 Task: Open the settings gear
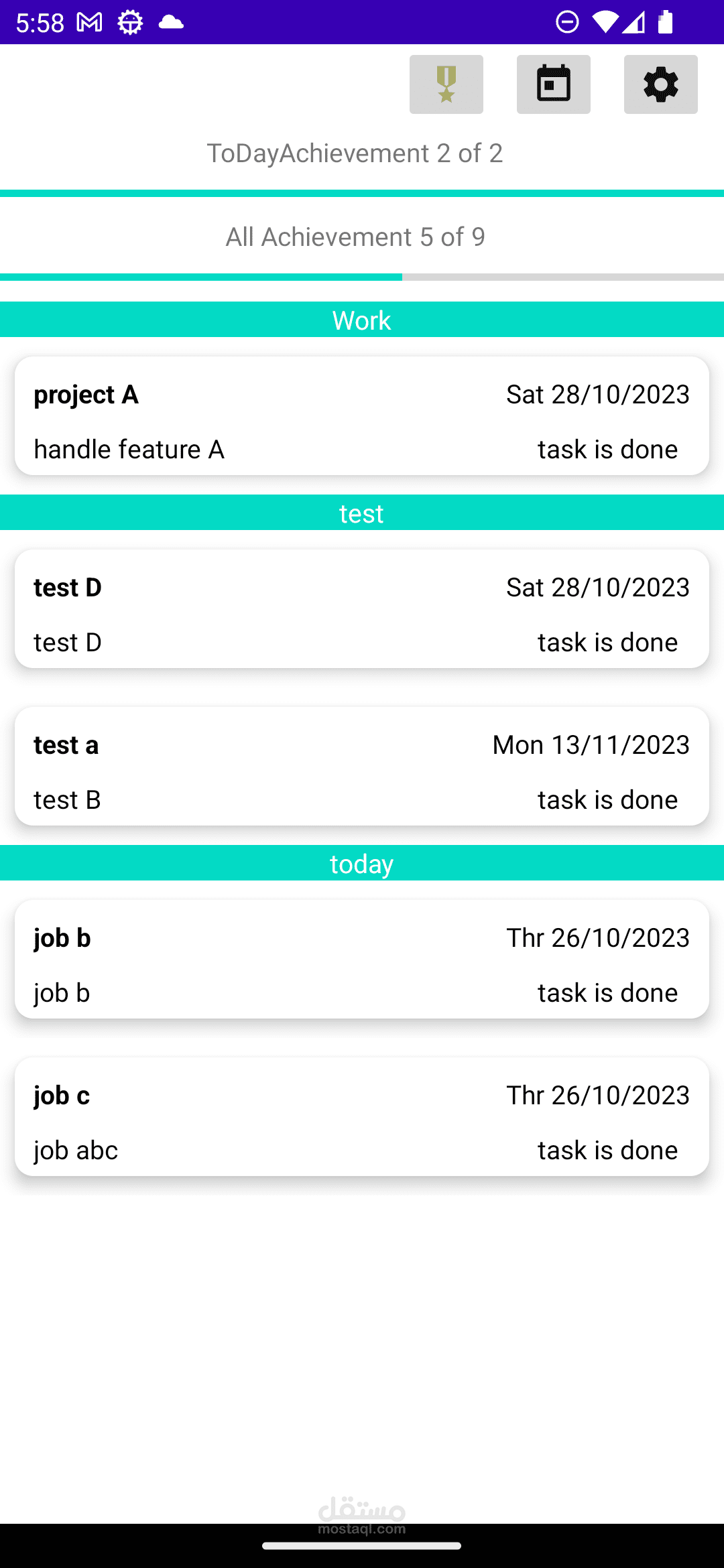(660, 84)
